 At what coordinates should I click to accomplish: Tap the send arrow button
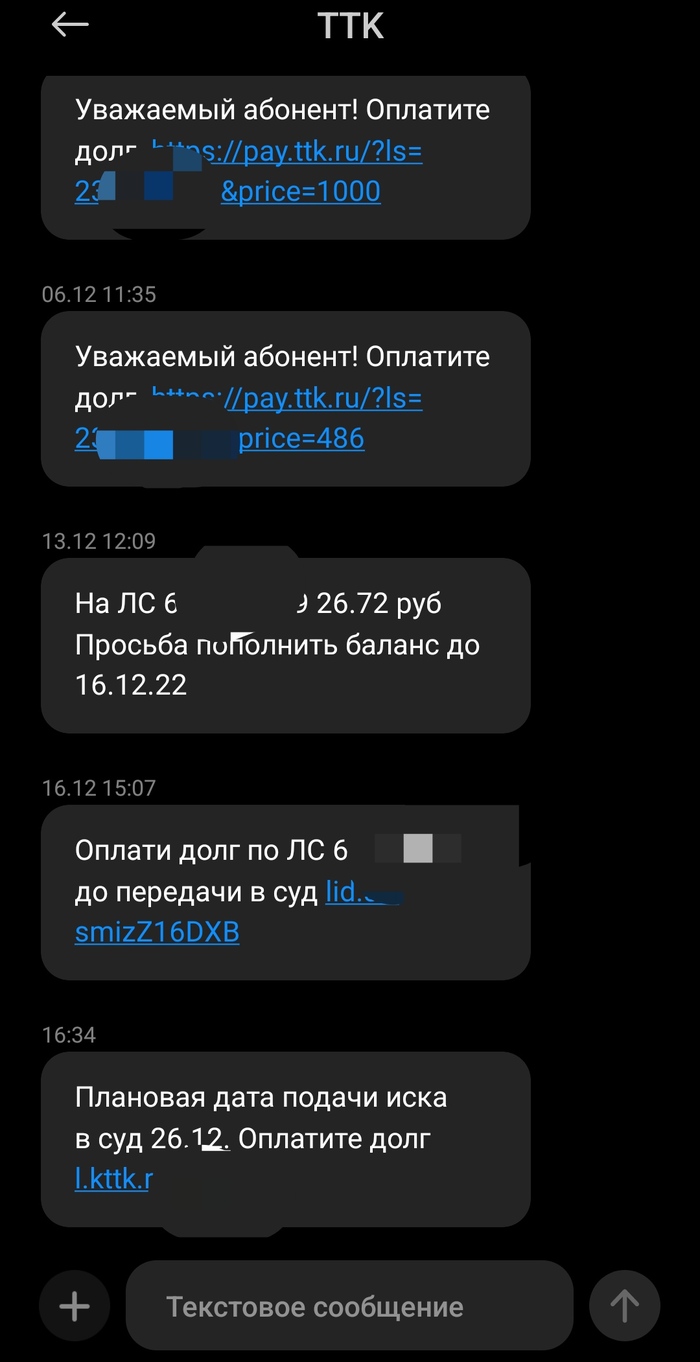tap(625, 1306)
